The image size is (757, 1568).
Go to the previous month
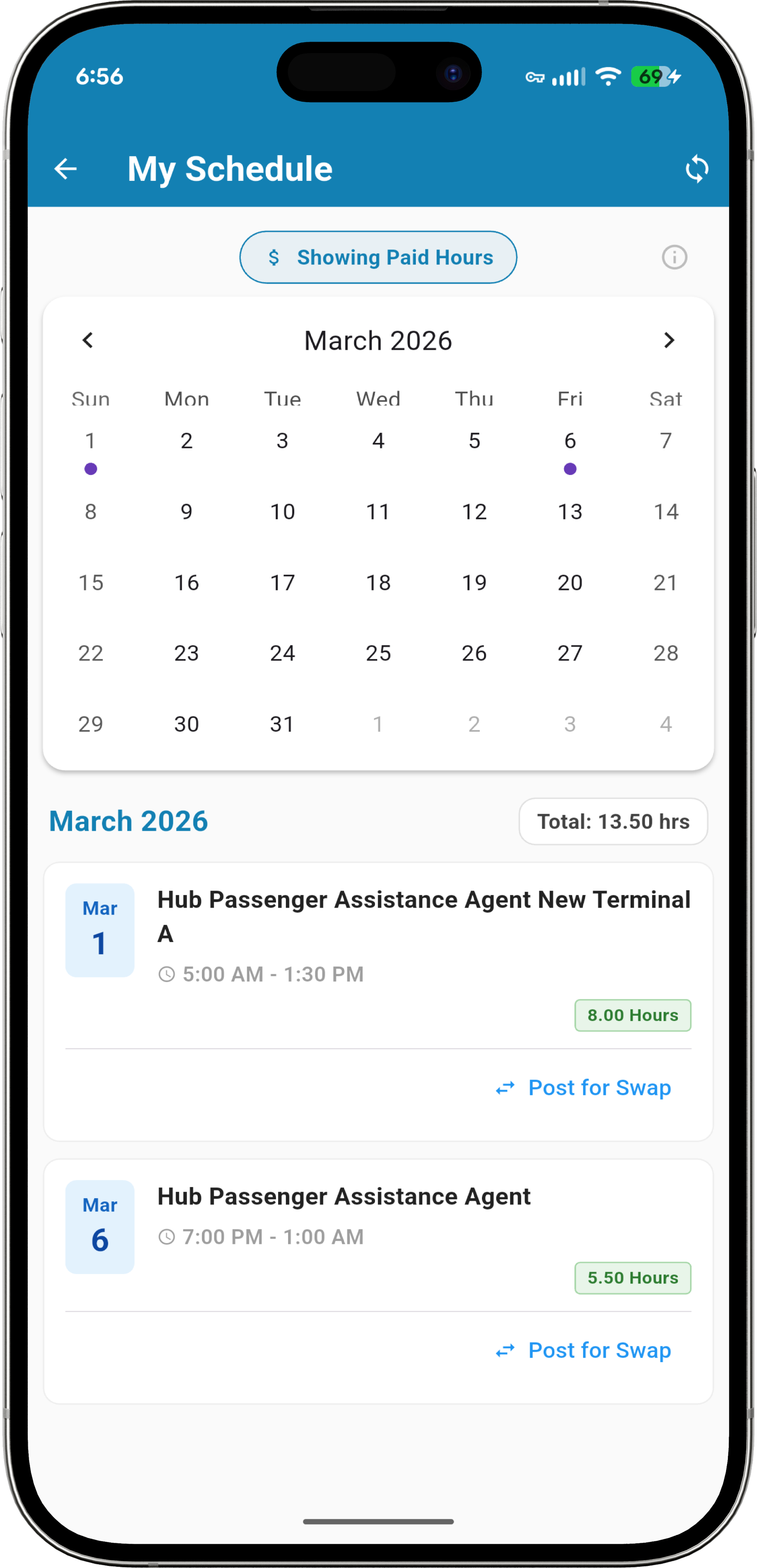(88, 340)
